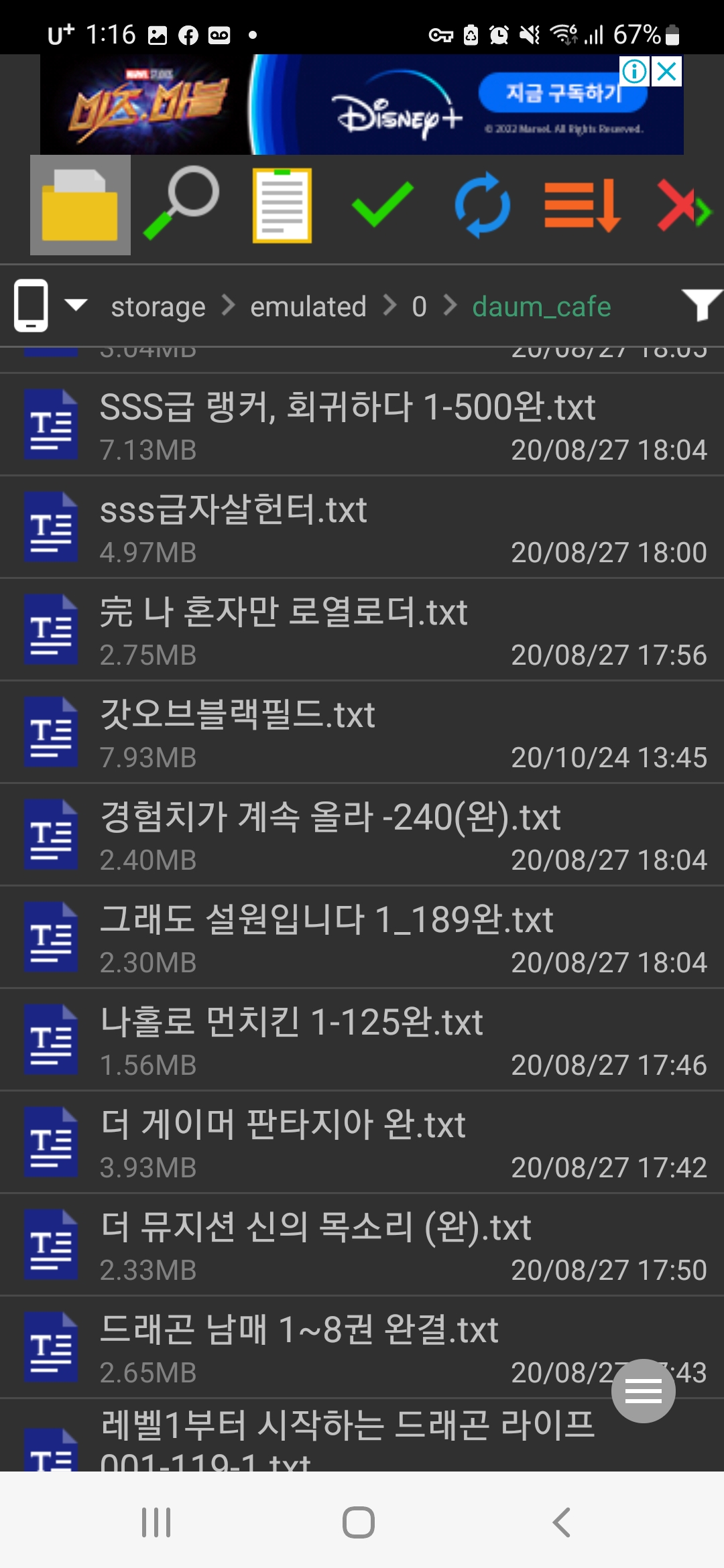Tap the green checkmark select tool

pyautogui.click(x=382, y=204)
